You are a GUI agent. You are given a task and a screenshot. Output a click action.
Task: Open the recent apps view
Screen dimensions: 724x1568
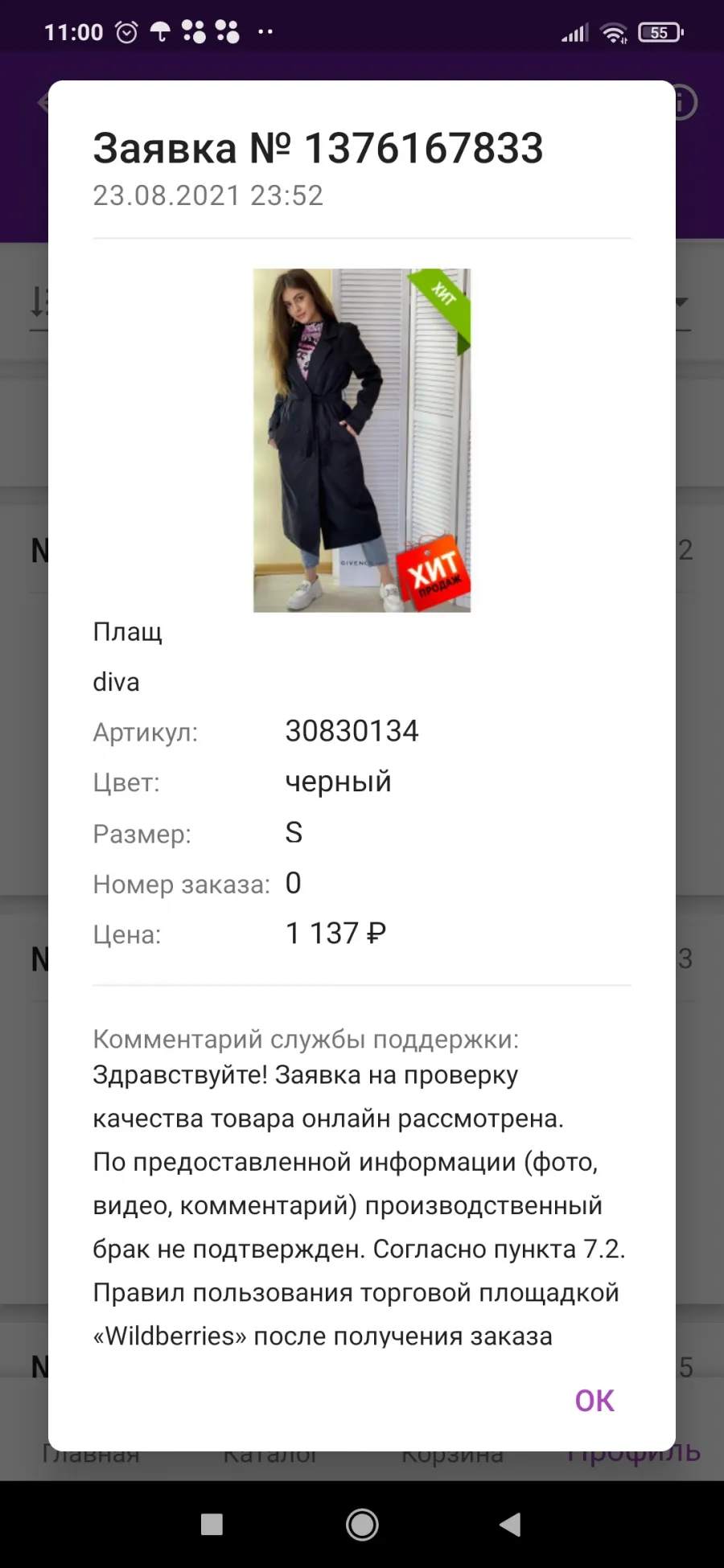[212, 1524]
